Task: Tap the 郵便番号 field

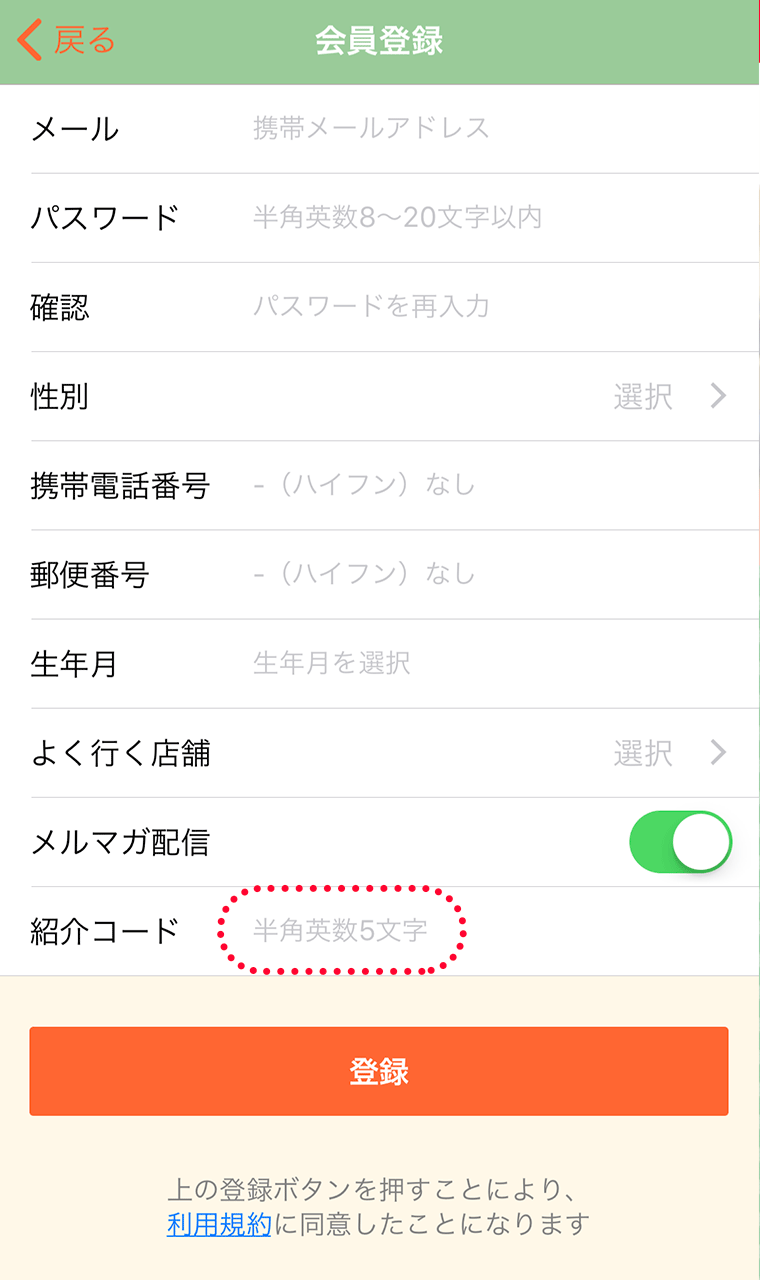Action: tap(500, 574)
